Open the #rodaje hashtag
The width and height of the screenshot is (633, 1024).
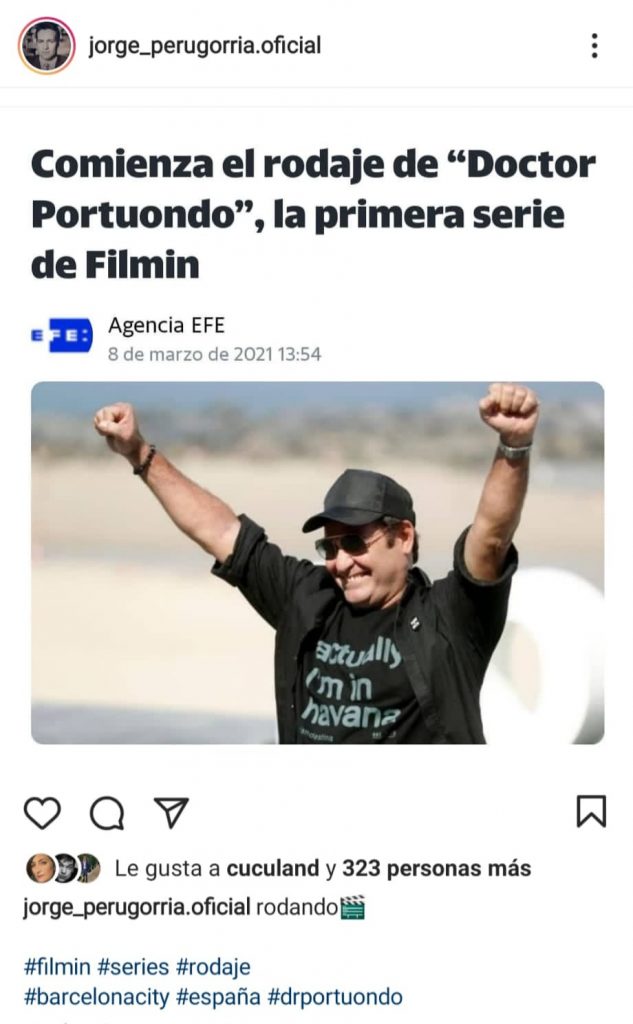point(213,967)
